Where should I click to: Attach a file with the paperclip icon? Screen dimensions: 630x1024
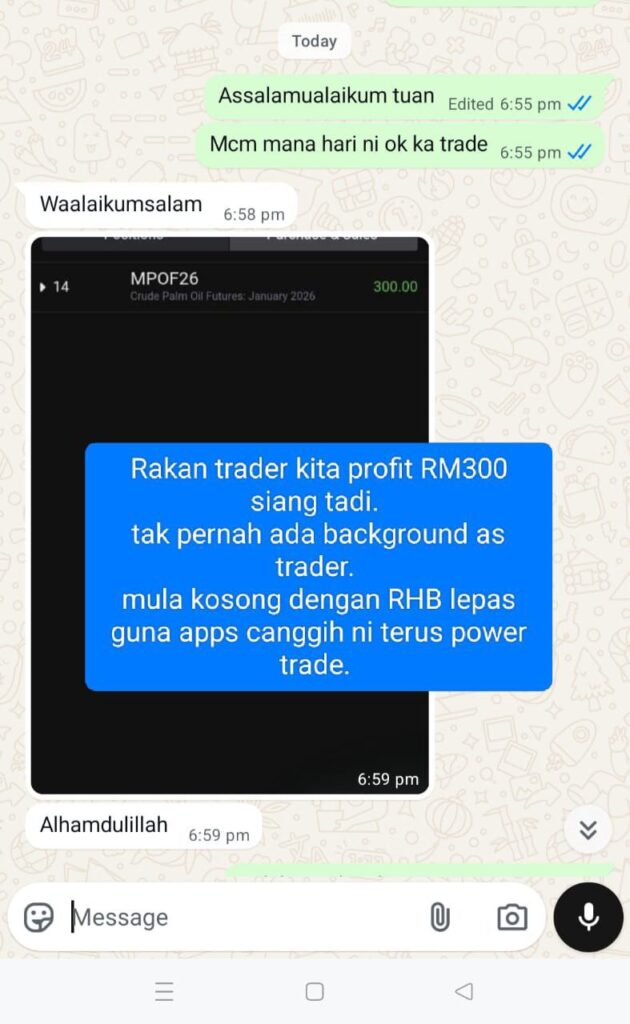pos(439,917)
